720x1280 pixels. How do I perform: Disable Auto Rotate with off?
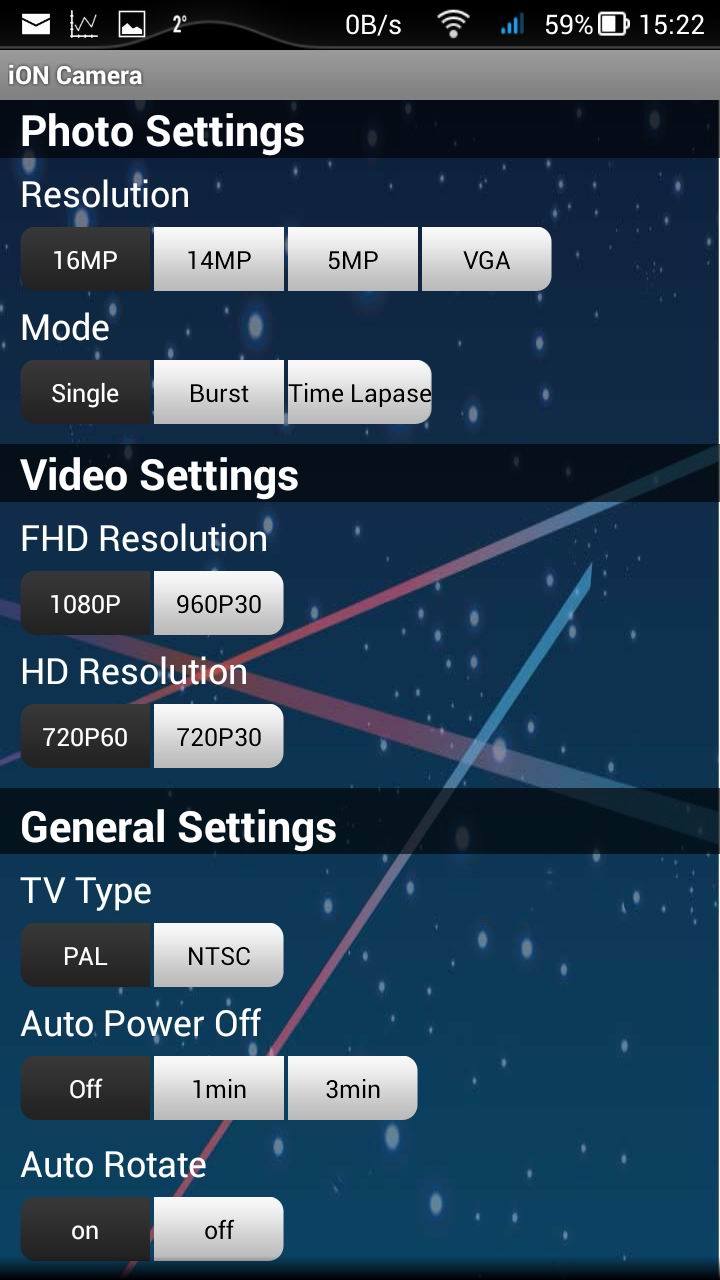coord(219,1230)
